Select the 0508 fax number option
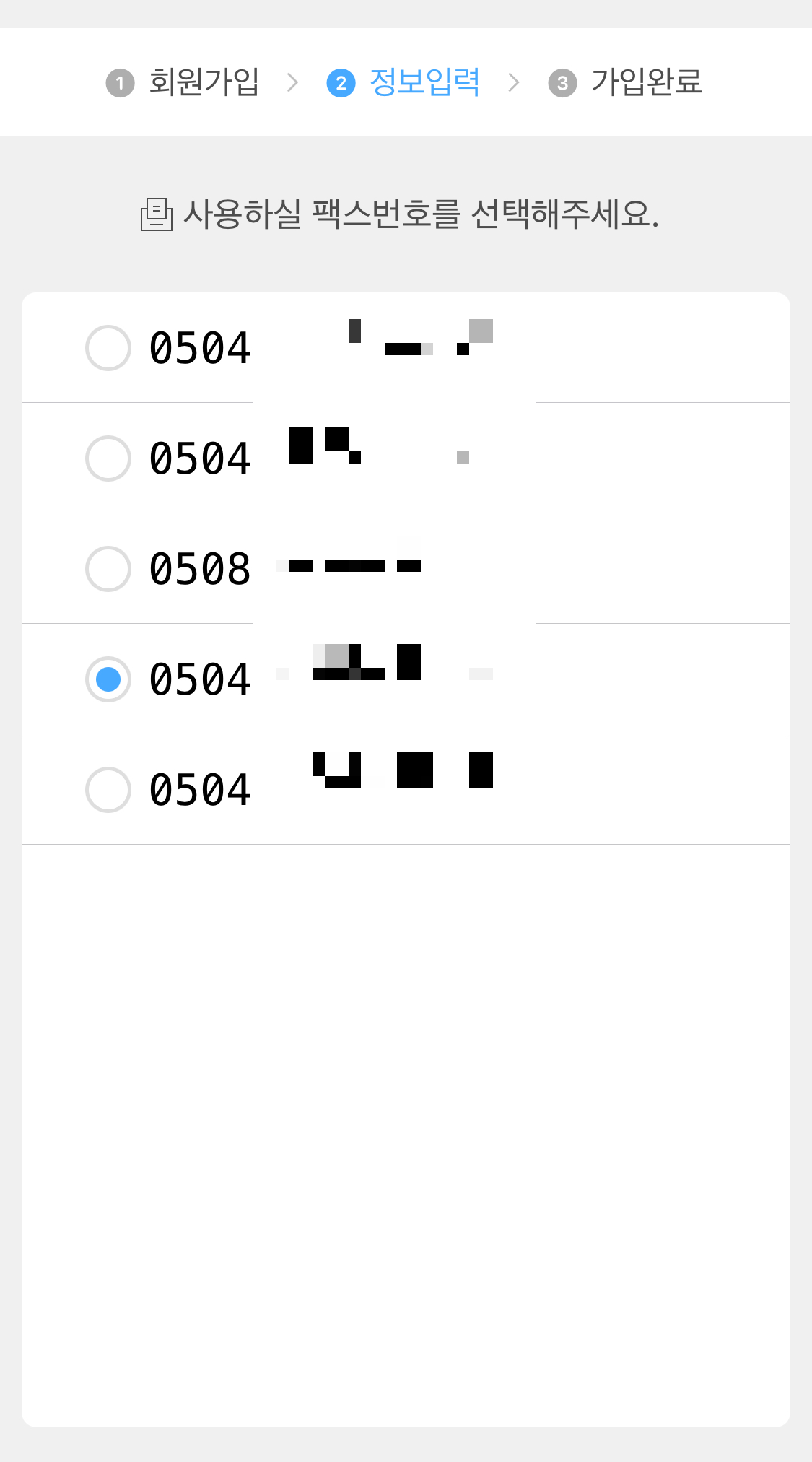This screenshot has height=1462, width=812. pos(108,569)
